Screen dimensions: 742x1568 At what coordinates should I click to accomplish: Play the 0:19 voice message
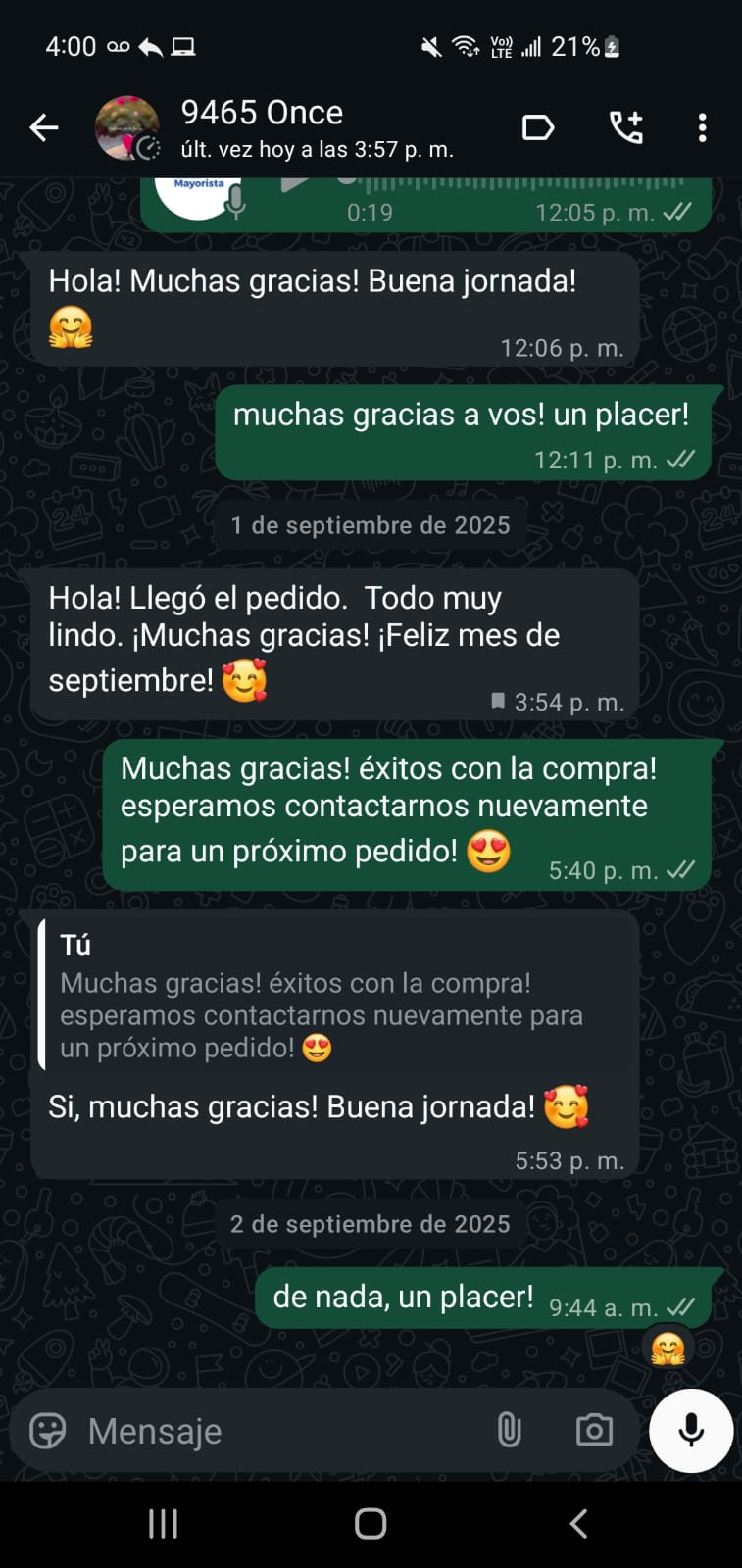tap(294, 184)
